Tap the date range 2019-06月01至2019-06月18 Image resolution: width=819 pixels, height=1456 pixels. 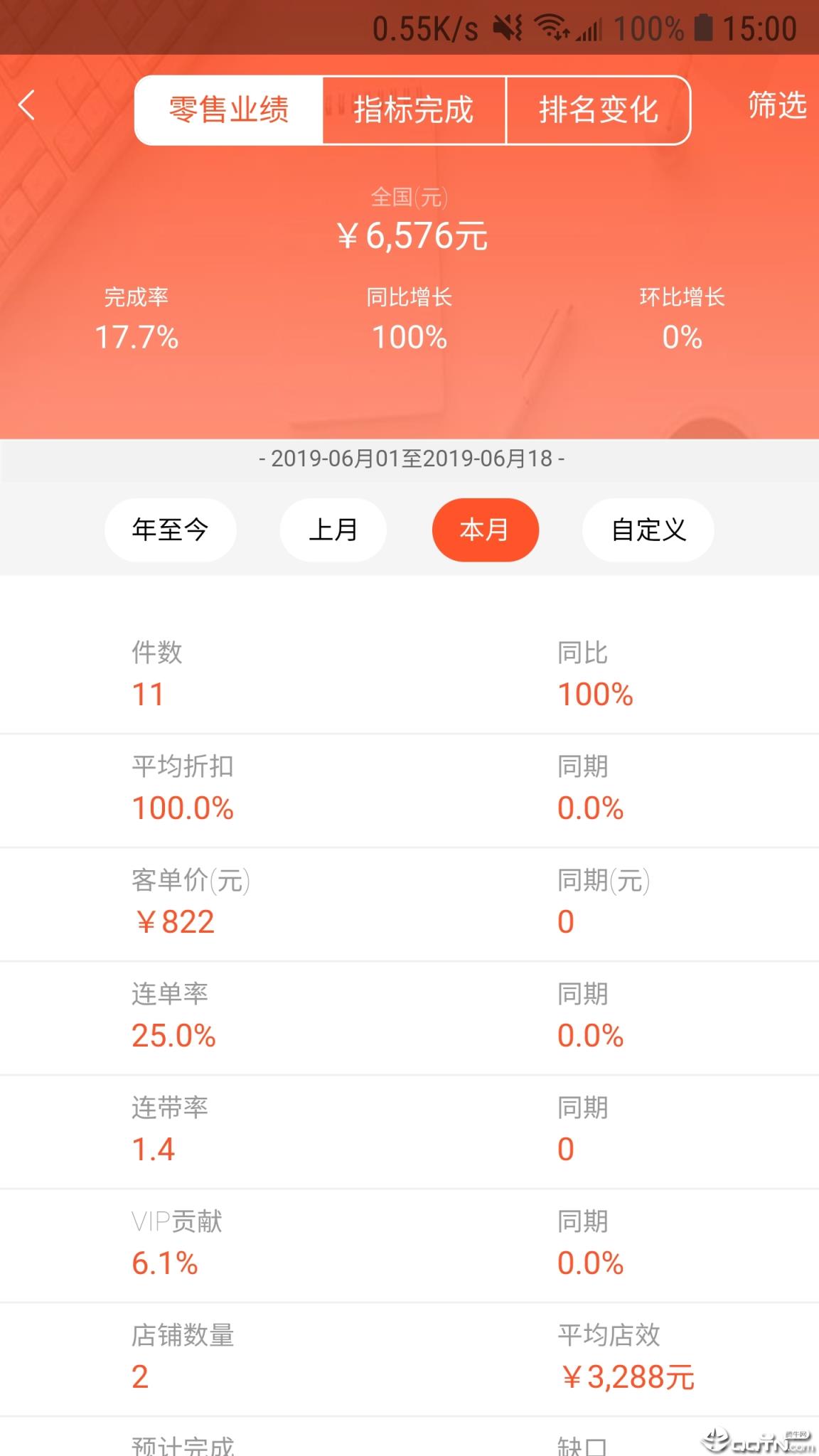point(409,459)
